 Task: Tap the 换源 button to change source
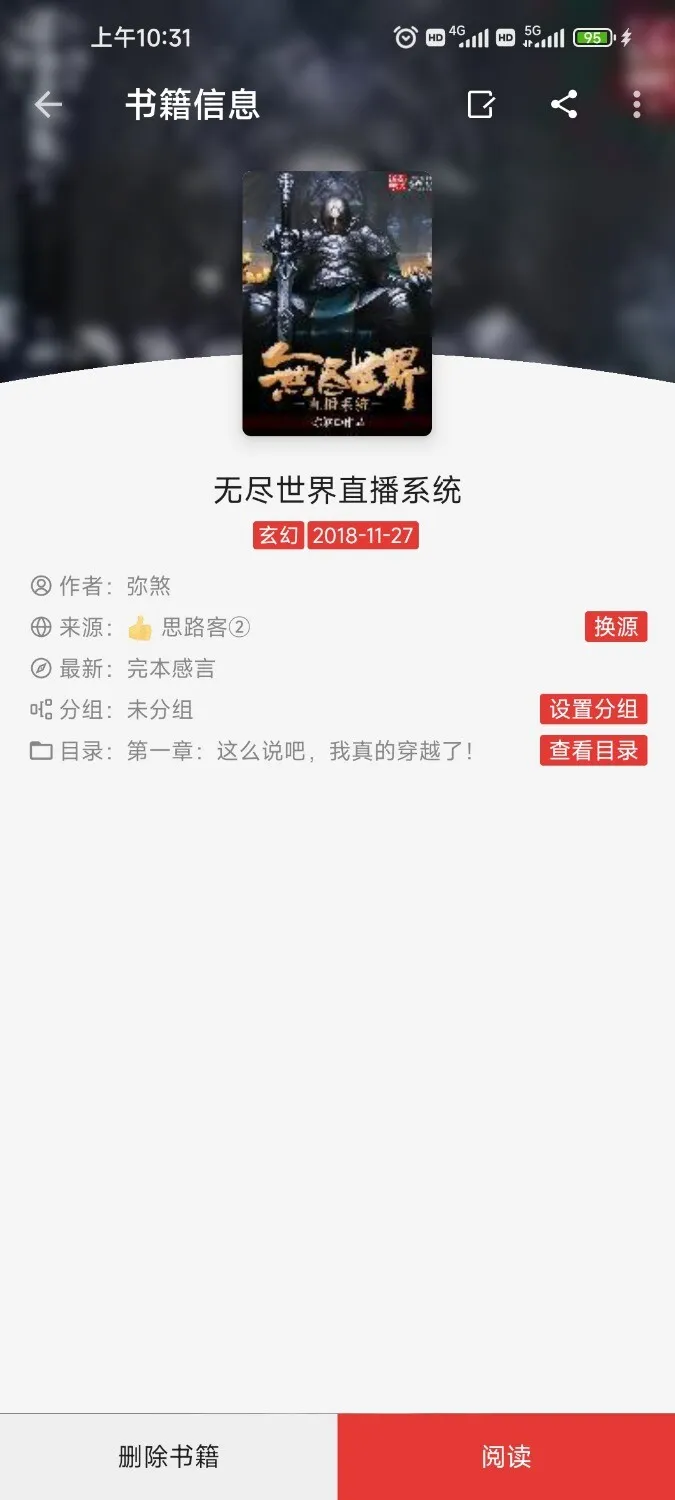point(615,627)
